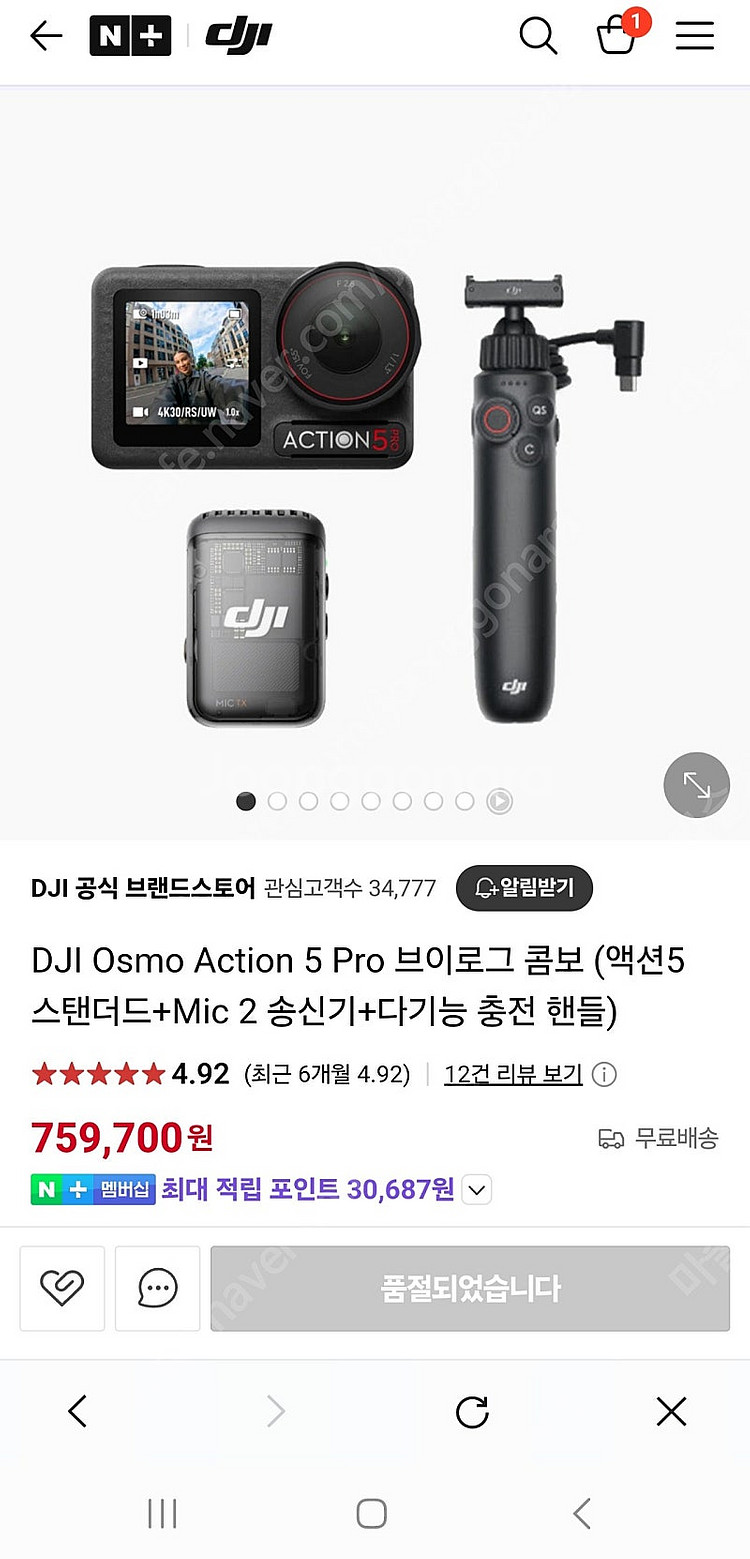Reload the page in browser bar

pyautogui.click(x=472, y=1412)
